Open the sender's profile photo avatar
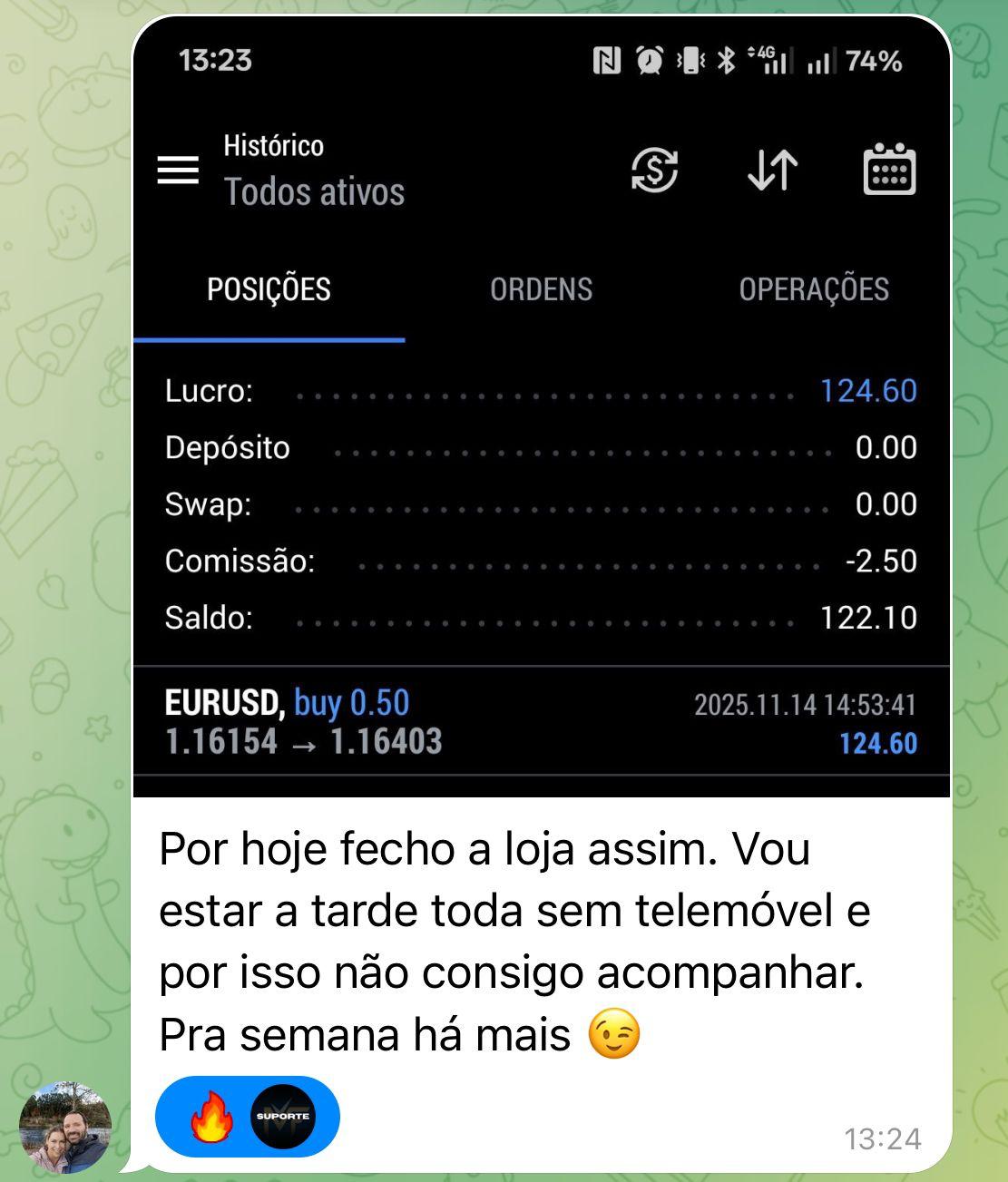1008x1182 pixels. [65, 1128]
